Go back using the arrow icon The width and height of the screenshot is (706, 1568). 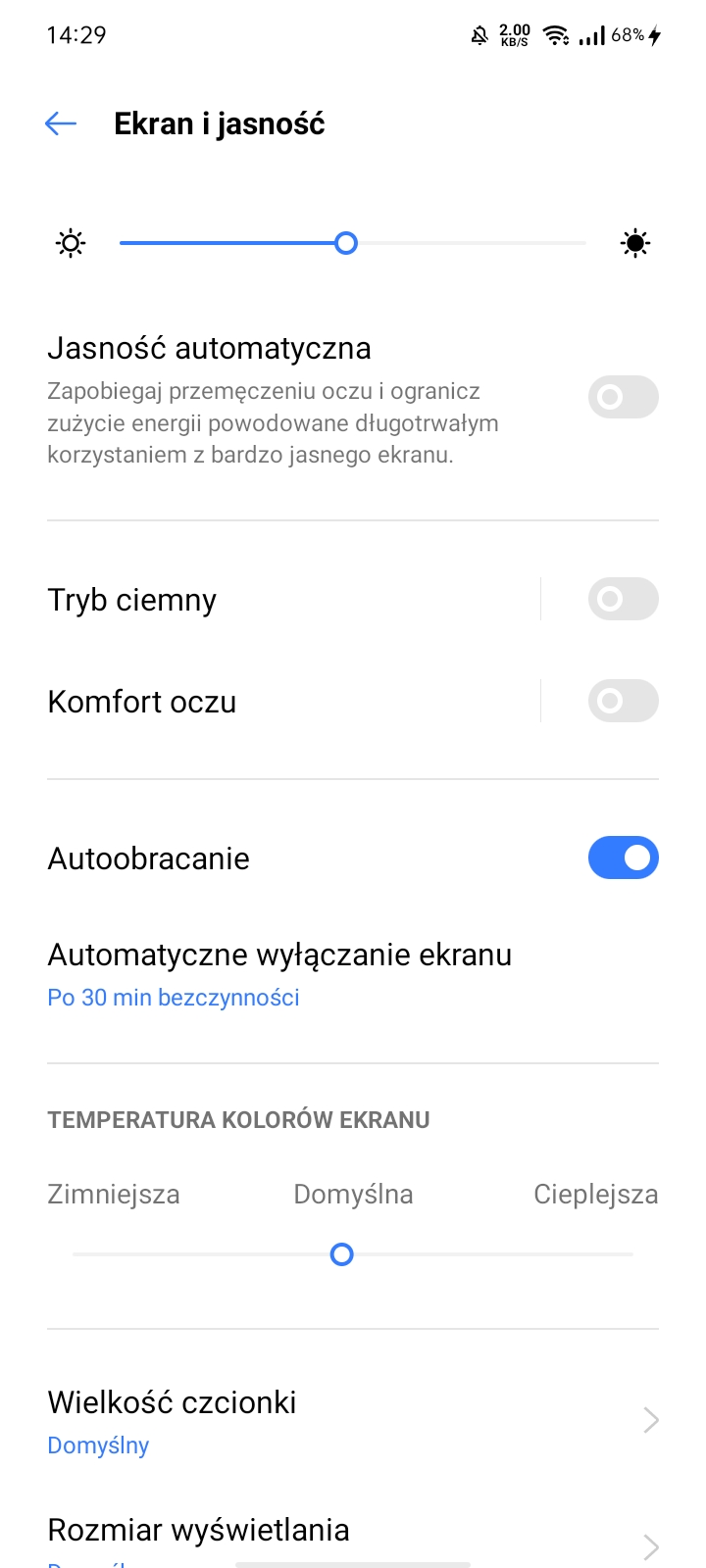61,123
